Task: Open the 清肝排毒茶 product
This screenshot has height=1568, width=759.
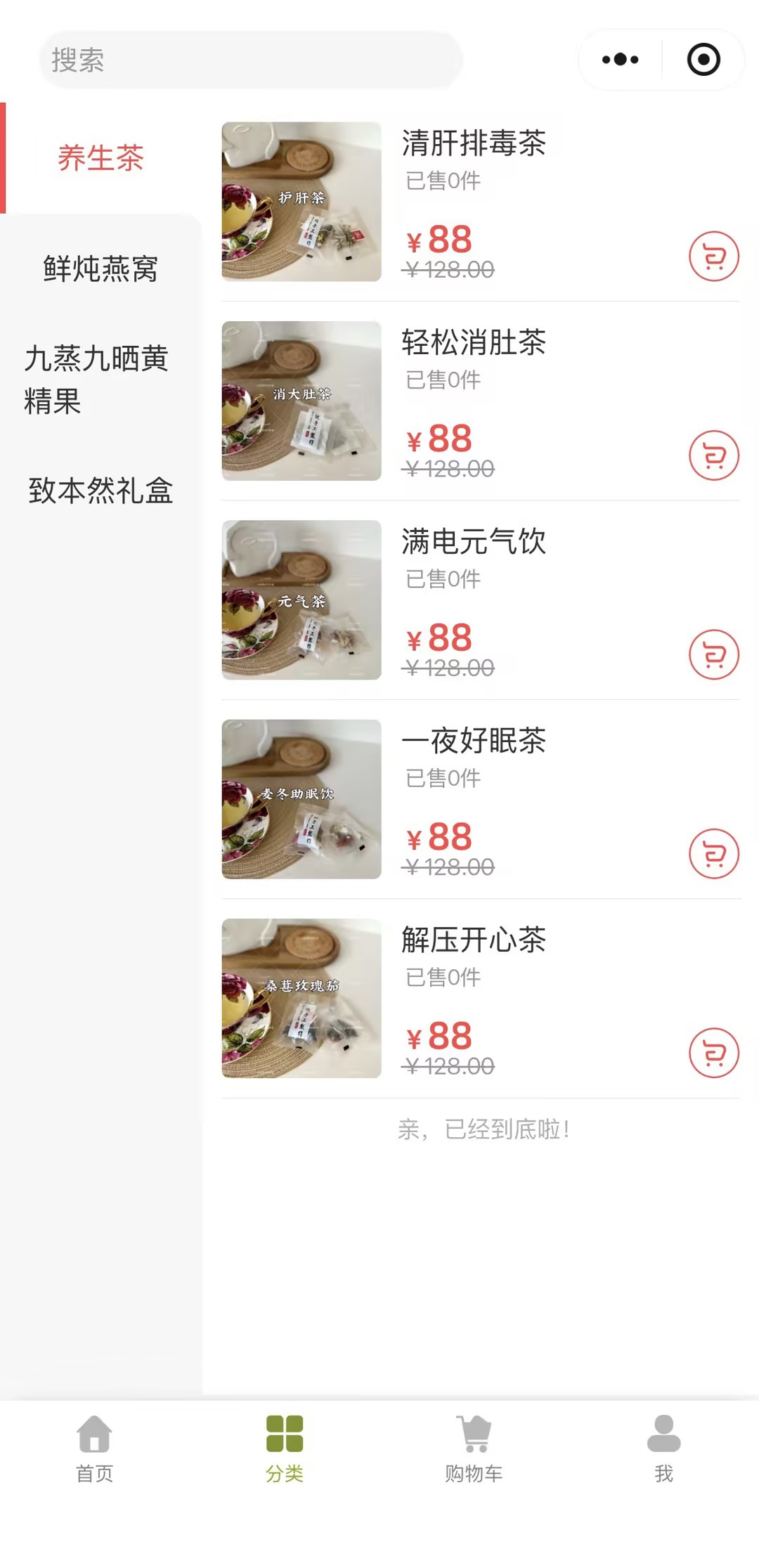Action: (x=474, y=143)
